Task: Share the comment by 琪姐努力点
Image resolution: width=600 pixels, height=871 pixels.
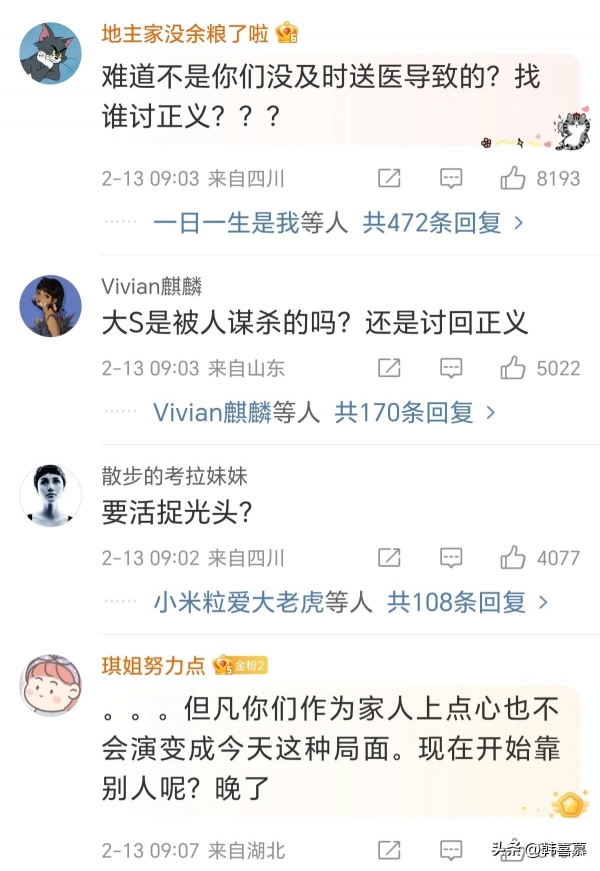Action: pos(389,850)
